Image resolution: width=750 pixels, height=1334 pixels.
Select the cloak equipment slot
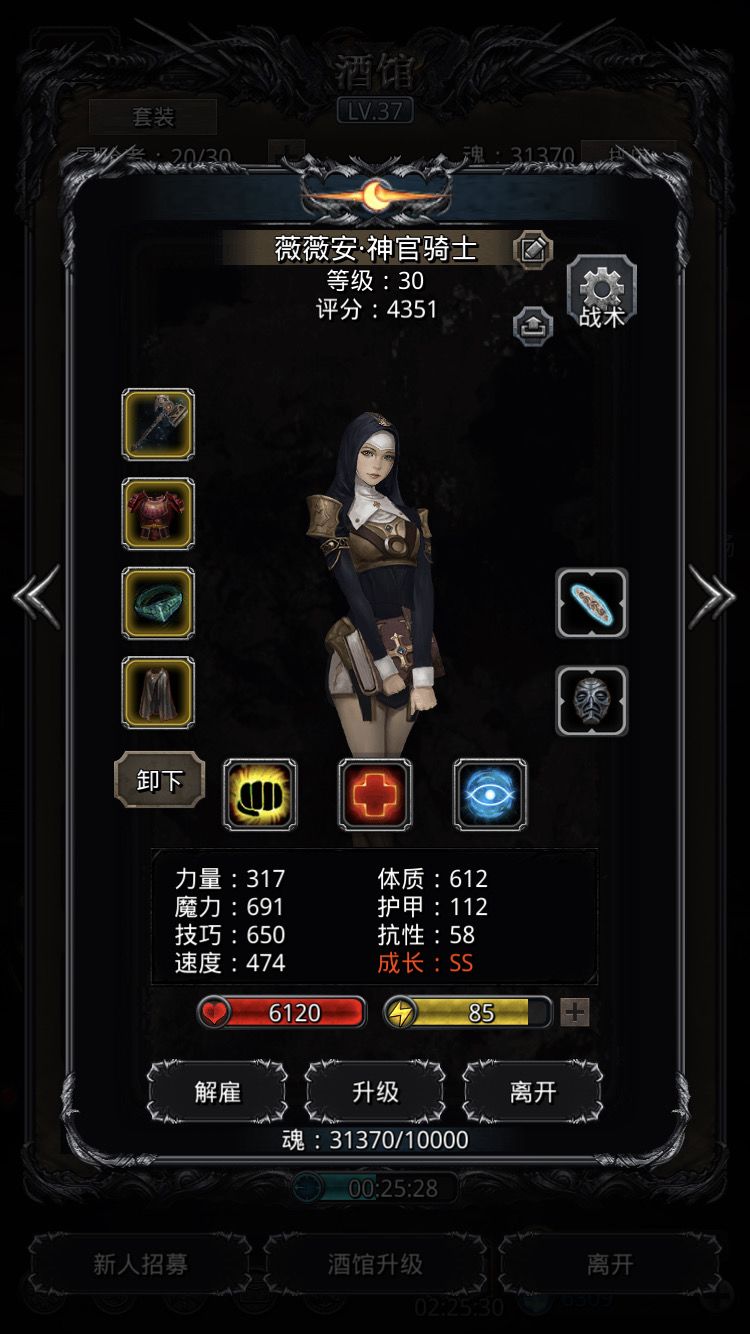pos(158,692)
